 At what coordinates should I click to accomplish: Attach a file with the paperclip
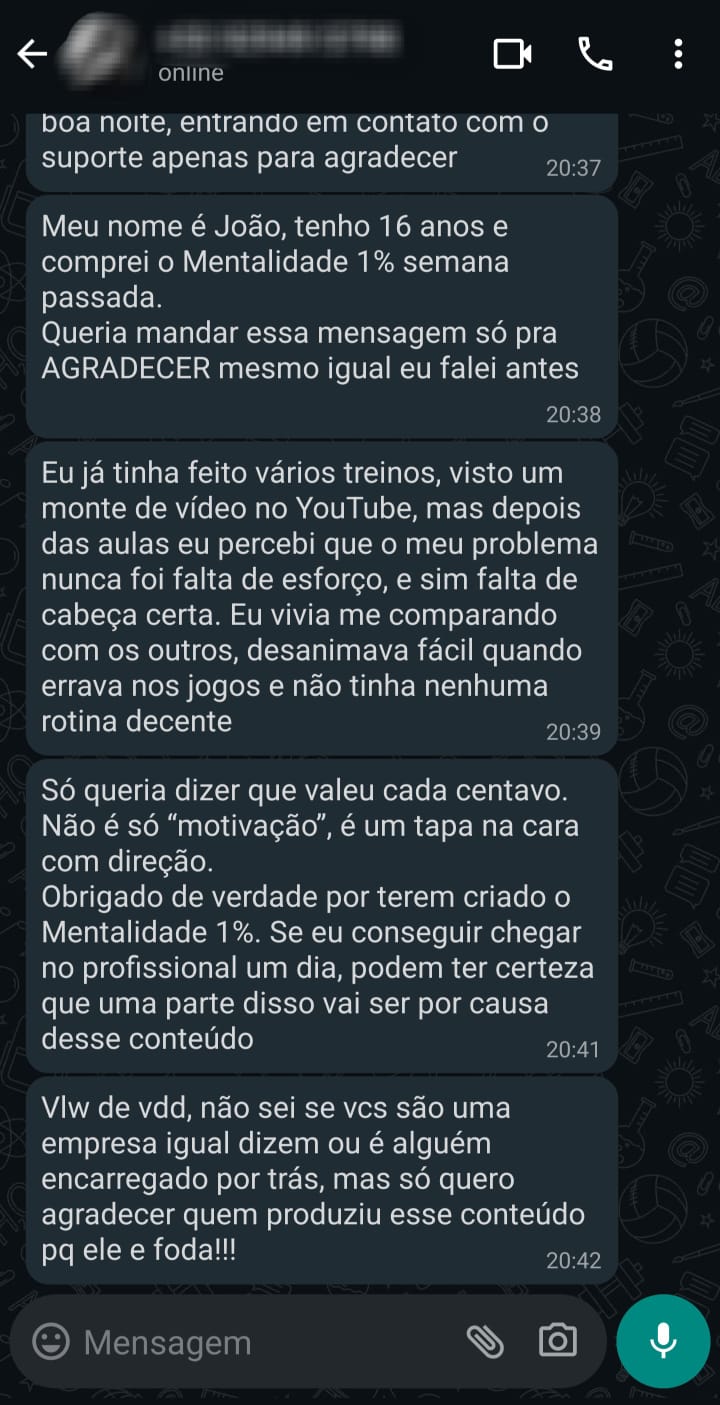[485, 1341]
